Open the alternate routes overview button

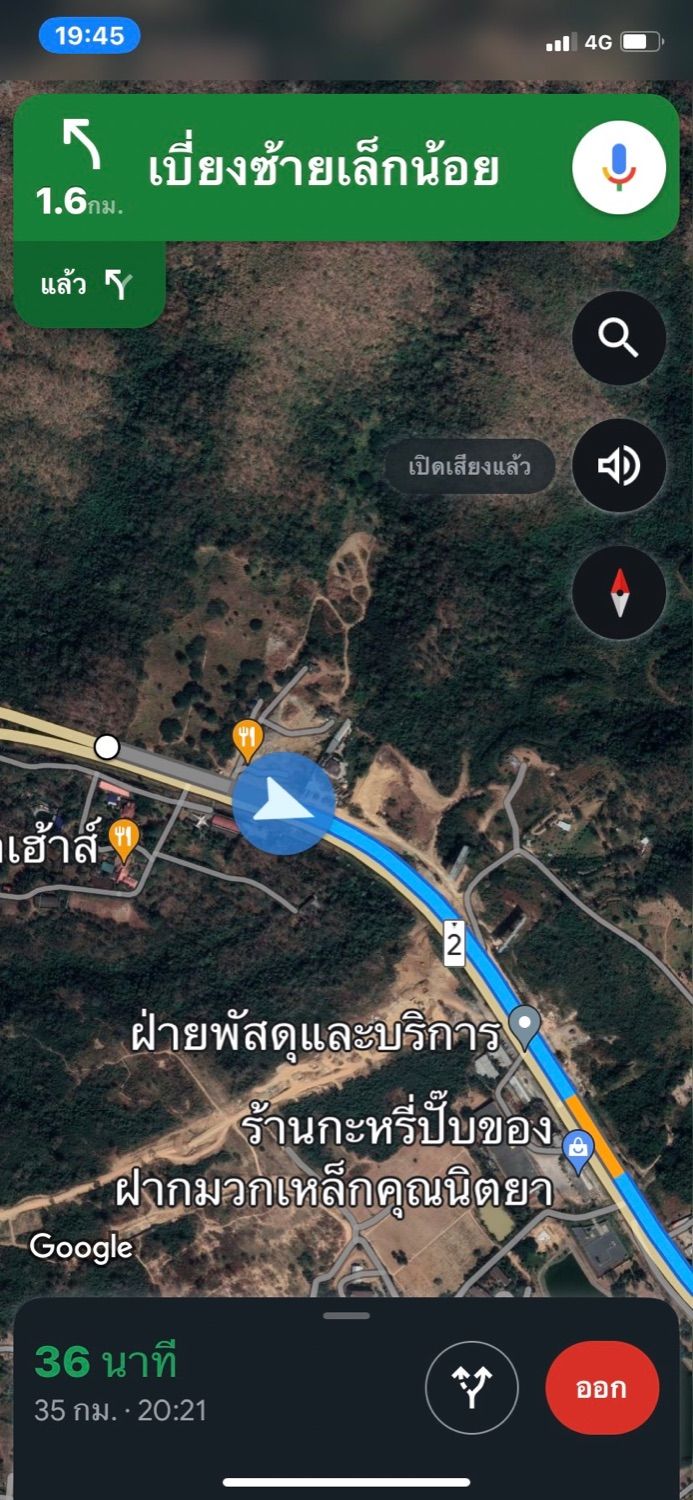tap(472, 1388)
